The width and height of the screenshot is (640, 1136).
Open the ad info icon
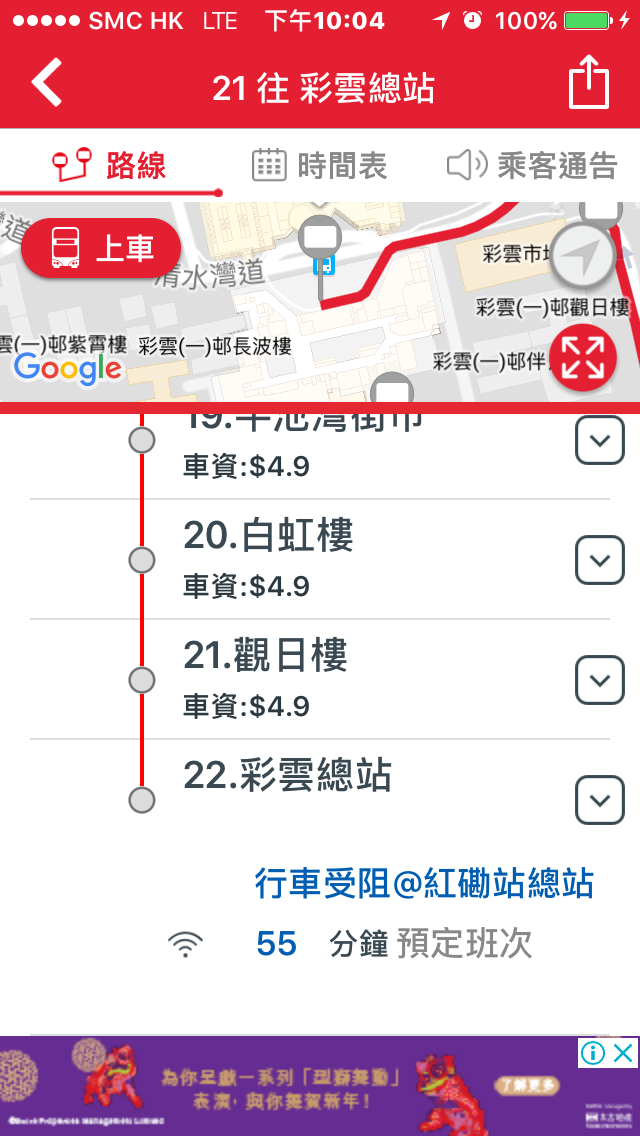pyautogui.click(x=593, y=1053)
